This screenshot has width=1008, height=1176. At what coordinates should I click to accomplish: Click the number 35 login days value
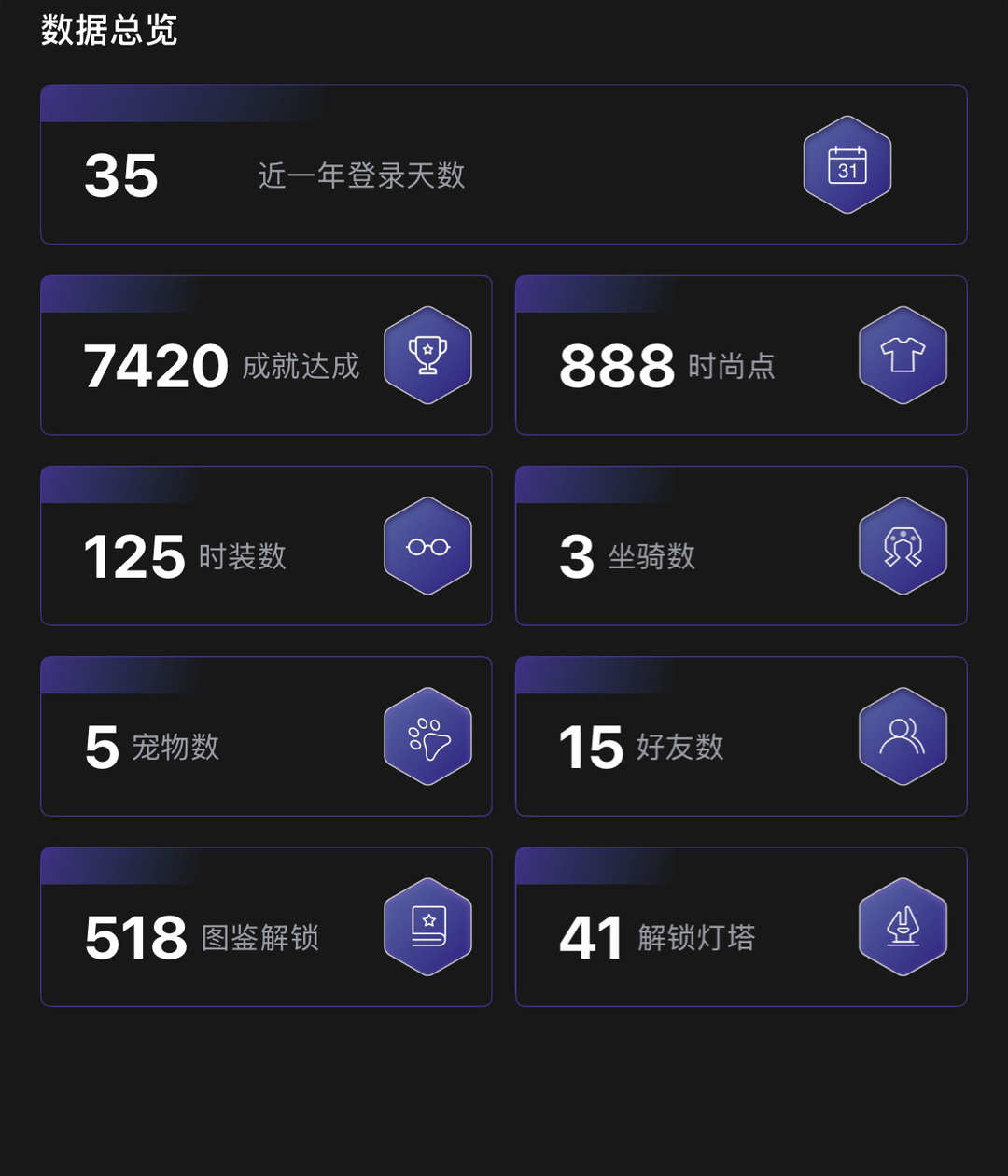tap(120, 175)
